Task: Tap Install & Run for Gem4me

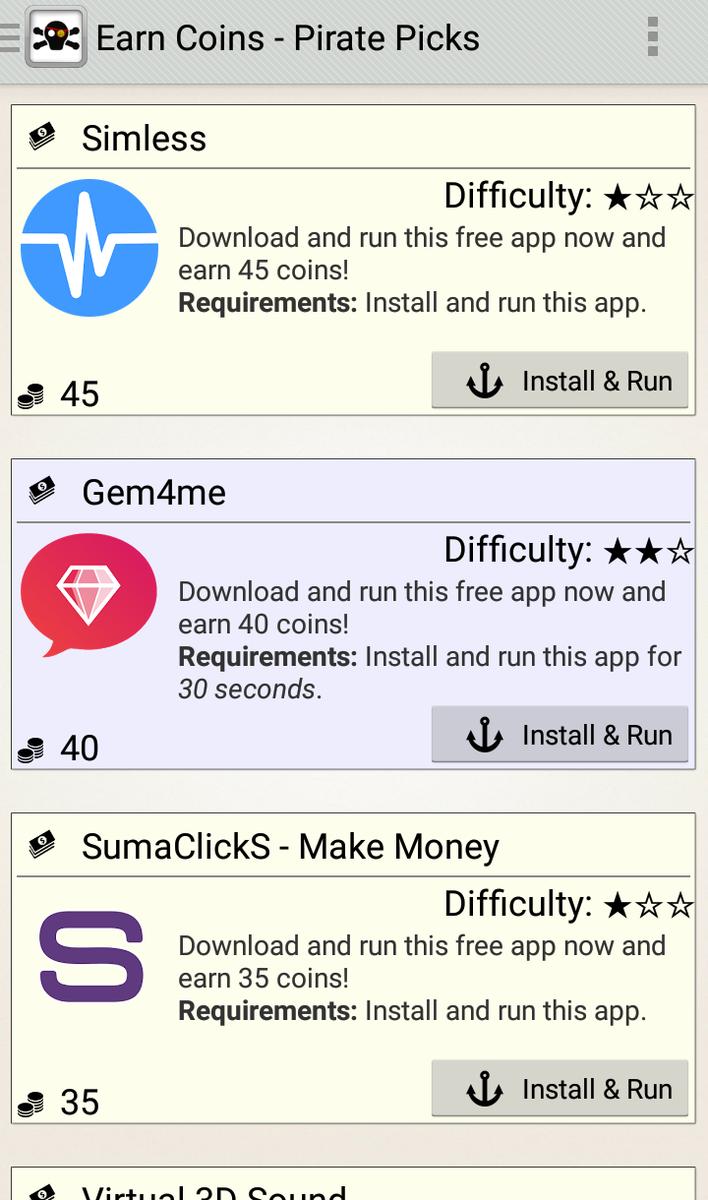Action: pyautogui.click(x=560, y=735)
